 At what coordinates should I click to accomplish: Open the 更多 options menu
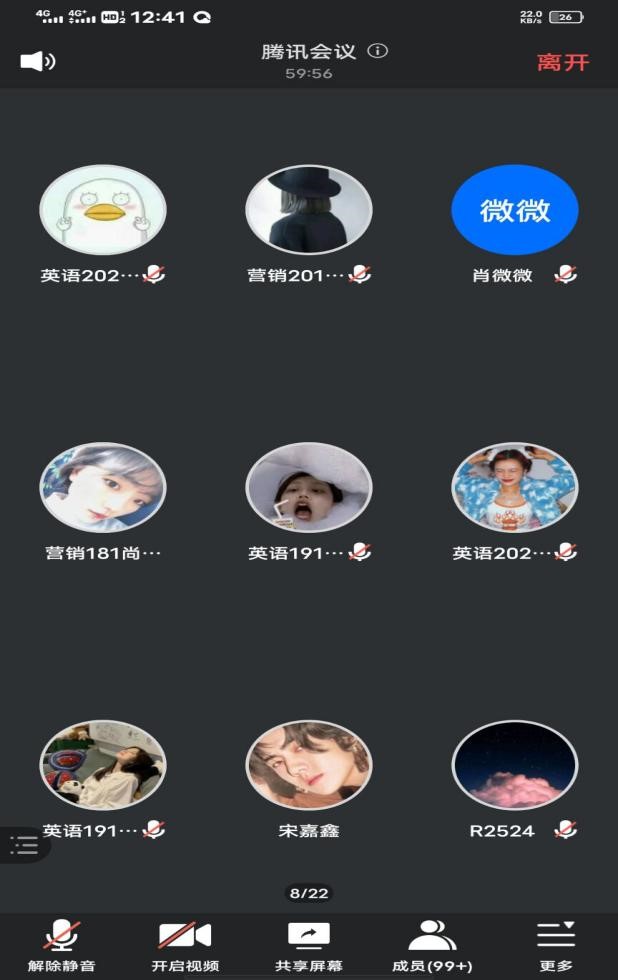click(556, 945)
